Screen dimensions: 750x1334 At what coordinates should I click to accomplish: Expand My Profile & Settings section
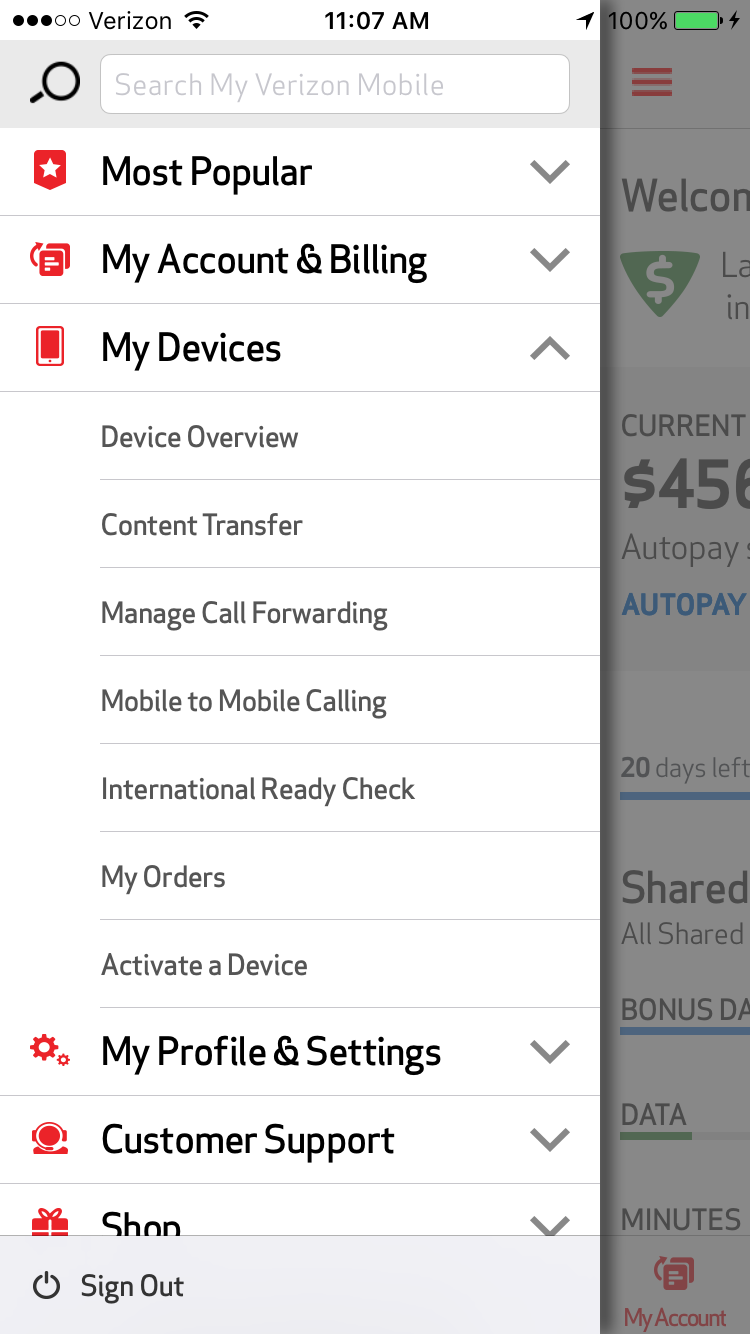pyautogui.click(x=300, y=1052)
